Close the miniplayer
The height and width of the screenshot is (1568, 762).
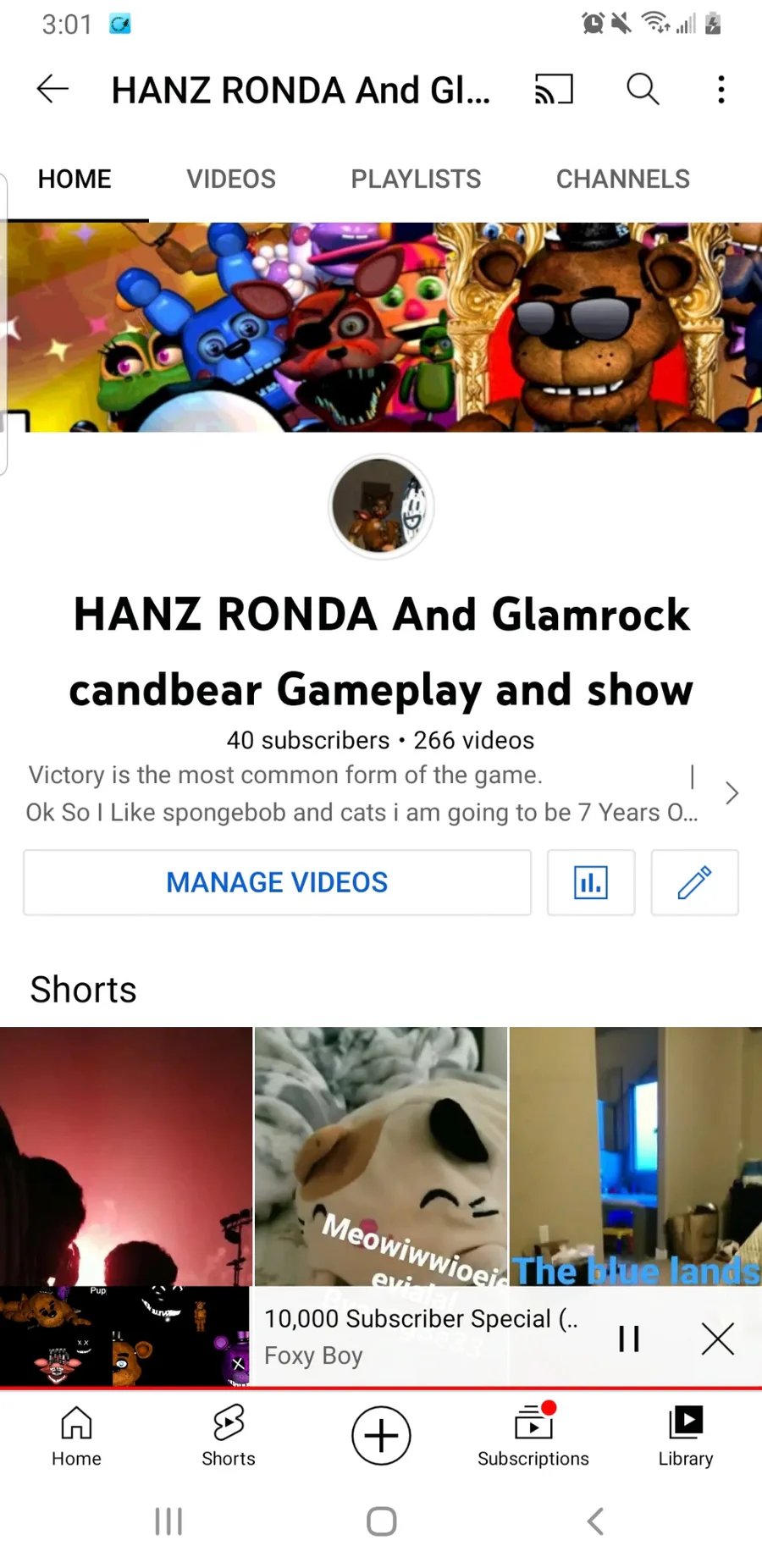coord(717,1339)
